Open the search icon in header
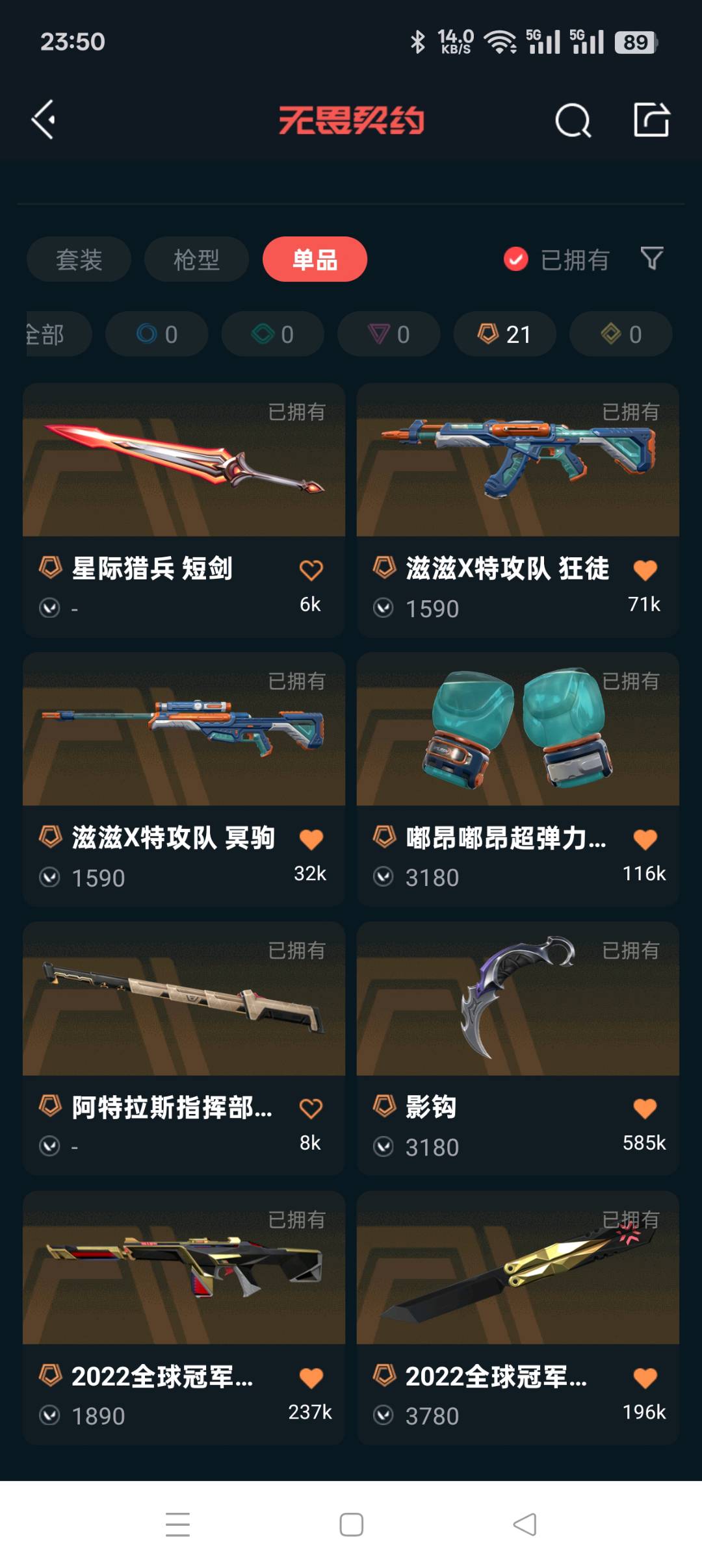 573,121
